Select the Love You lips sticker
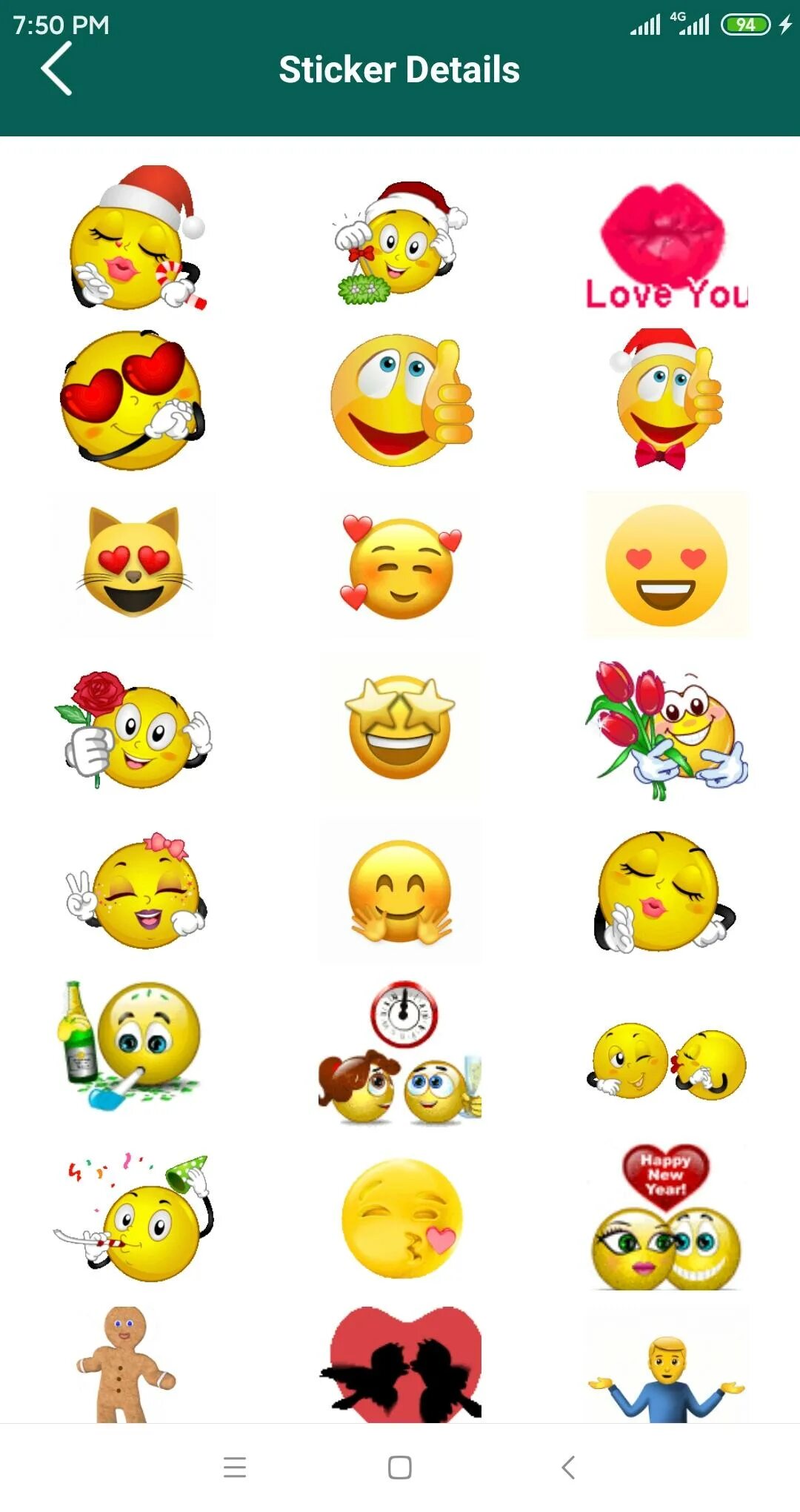 (x=666, y=245)
